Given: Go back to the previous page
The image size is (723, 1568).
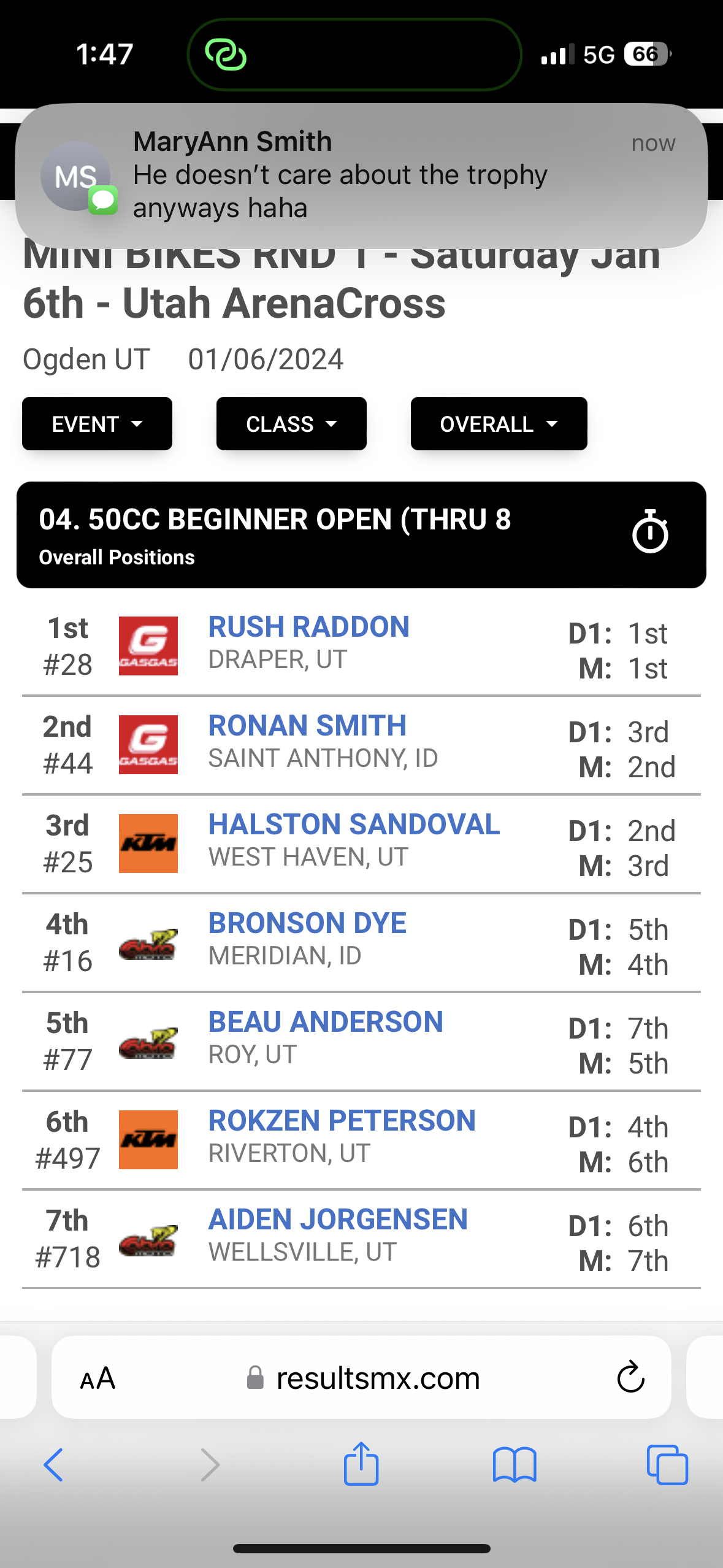Looking at the screenshot, I should [x=53, y=1465].
